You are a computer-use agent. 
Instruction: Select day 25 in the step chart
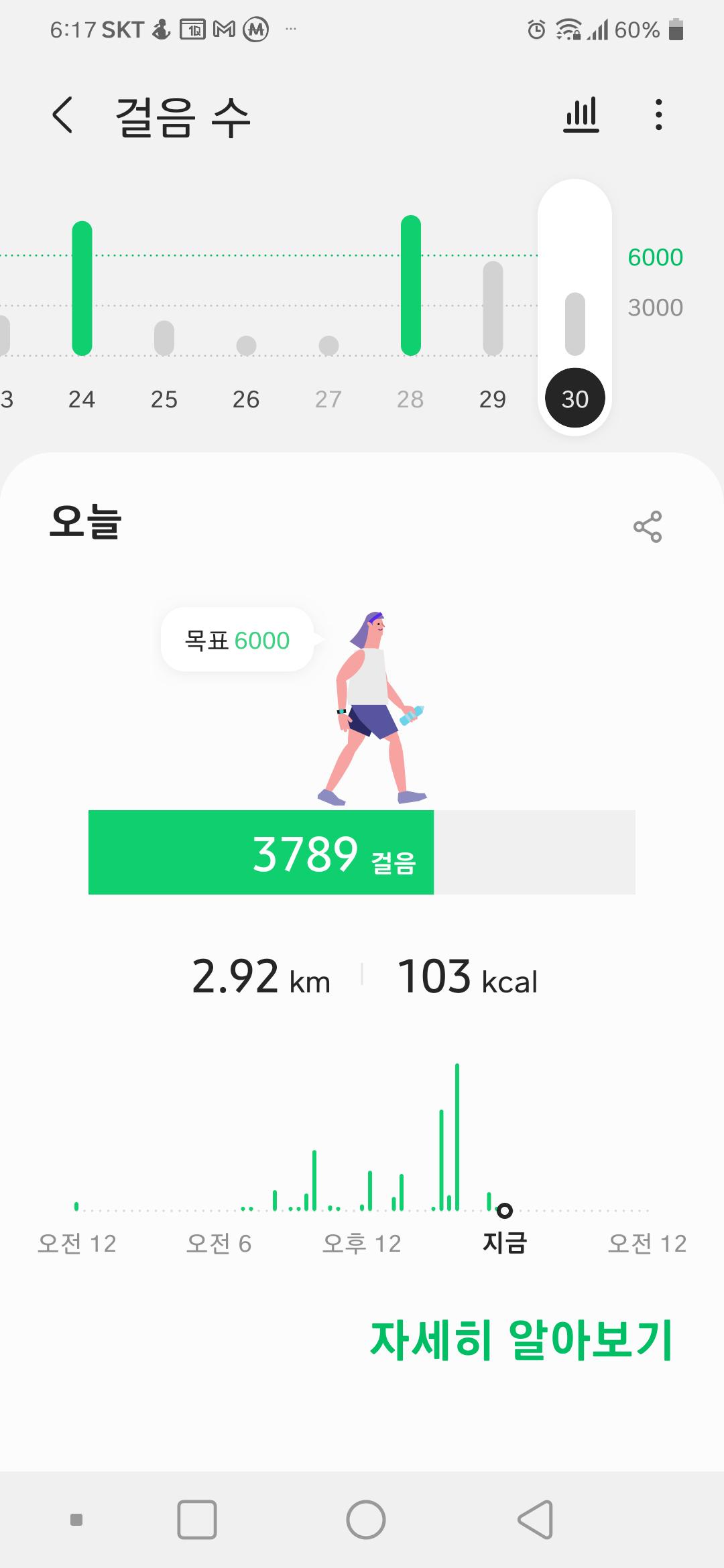click(x=164, y=348)
